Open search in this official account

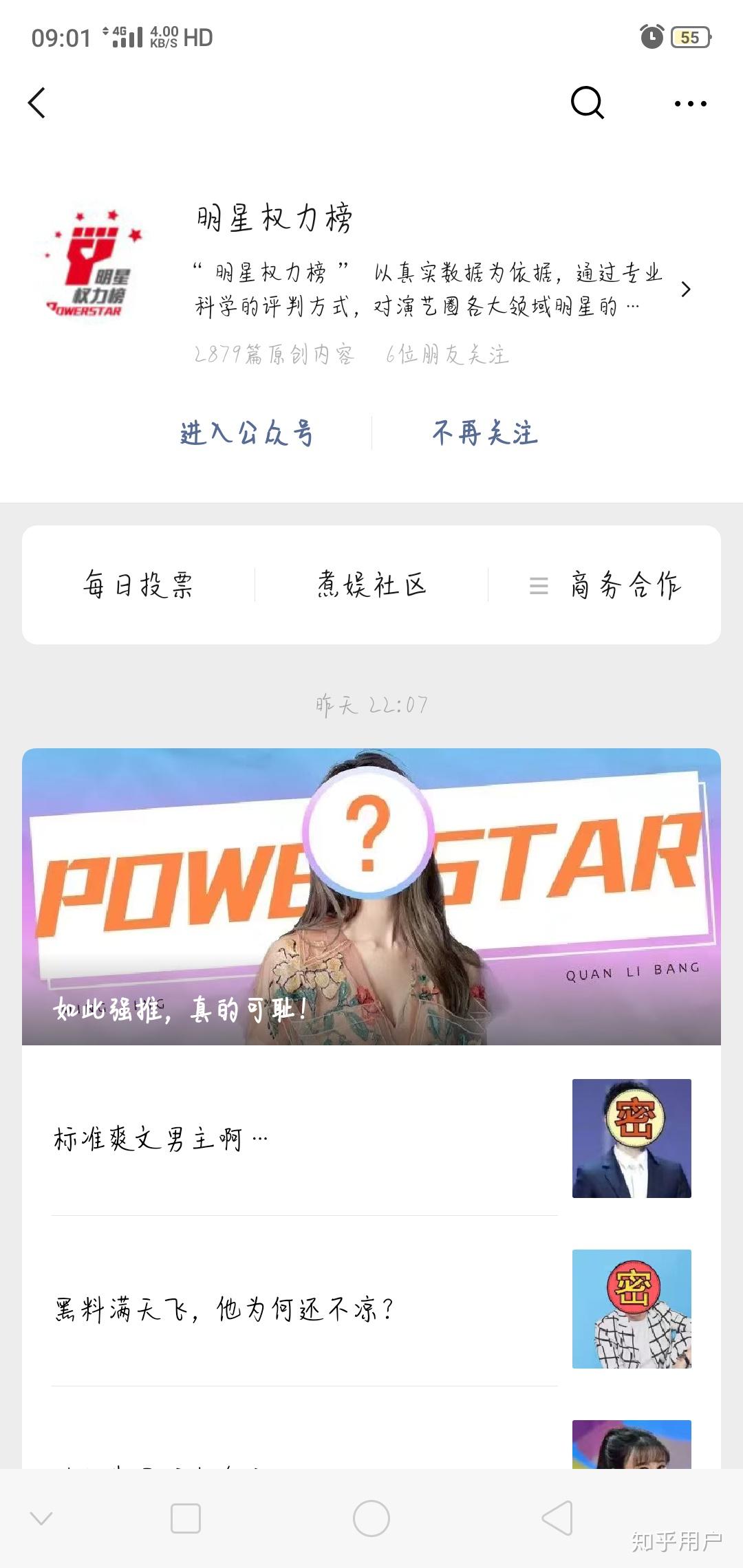coord(587,103)
